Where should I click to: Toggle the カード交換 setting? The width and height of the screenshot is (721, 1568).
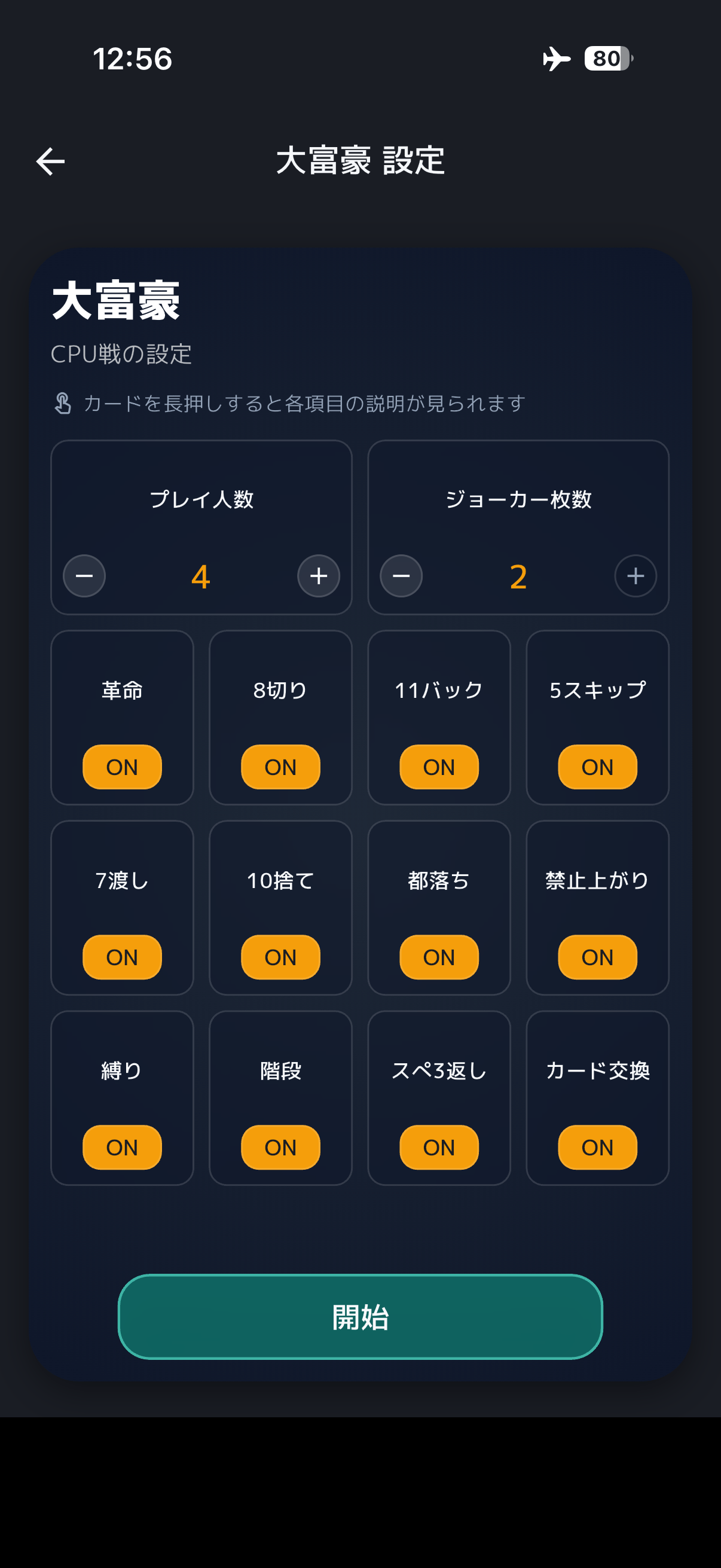point(597,1148)
